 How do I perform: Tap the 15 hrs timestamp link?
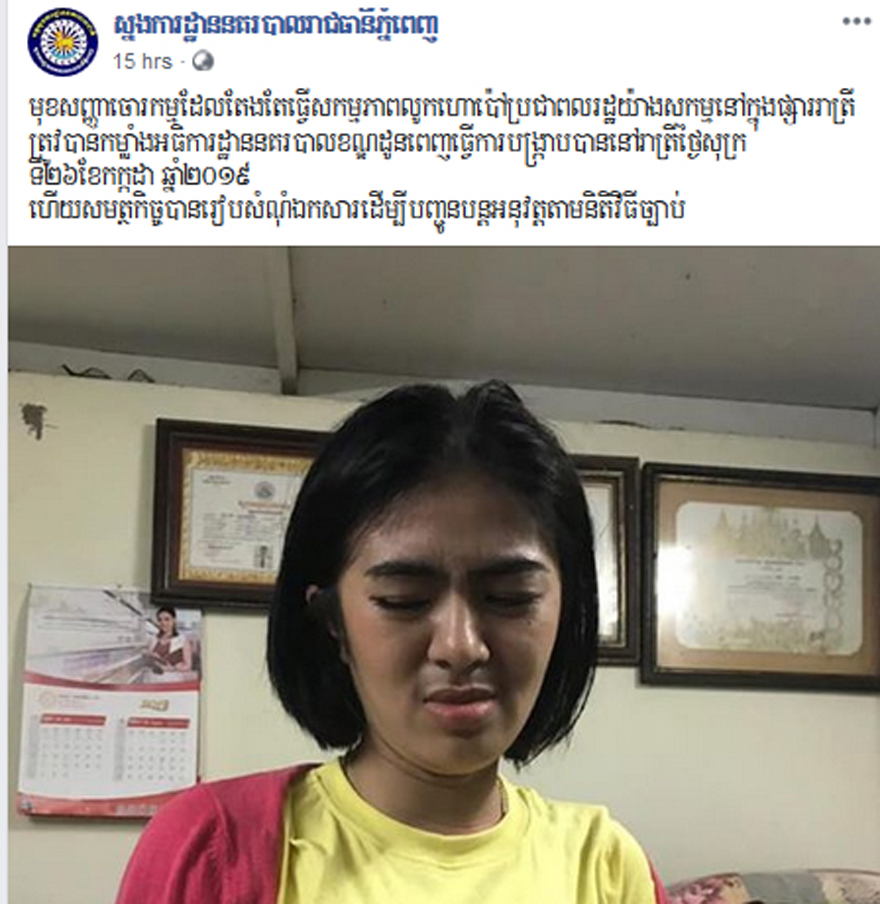click(x=143, y=61)
